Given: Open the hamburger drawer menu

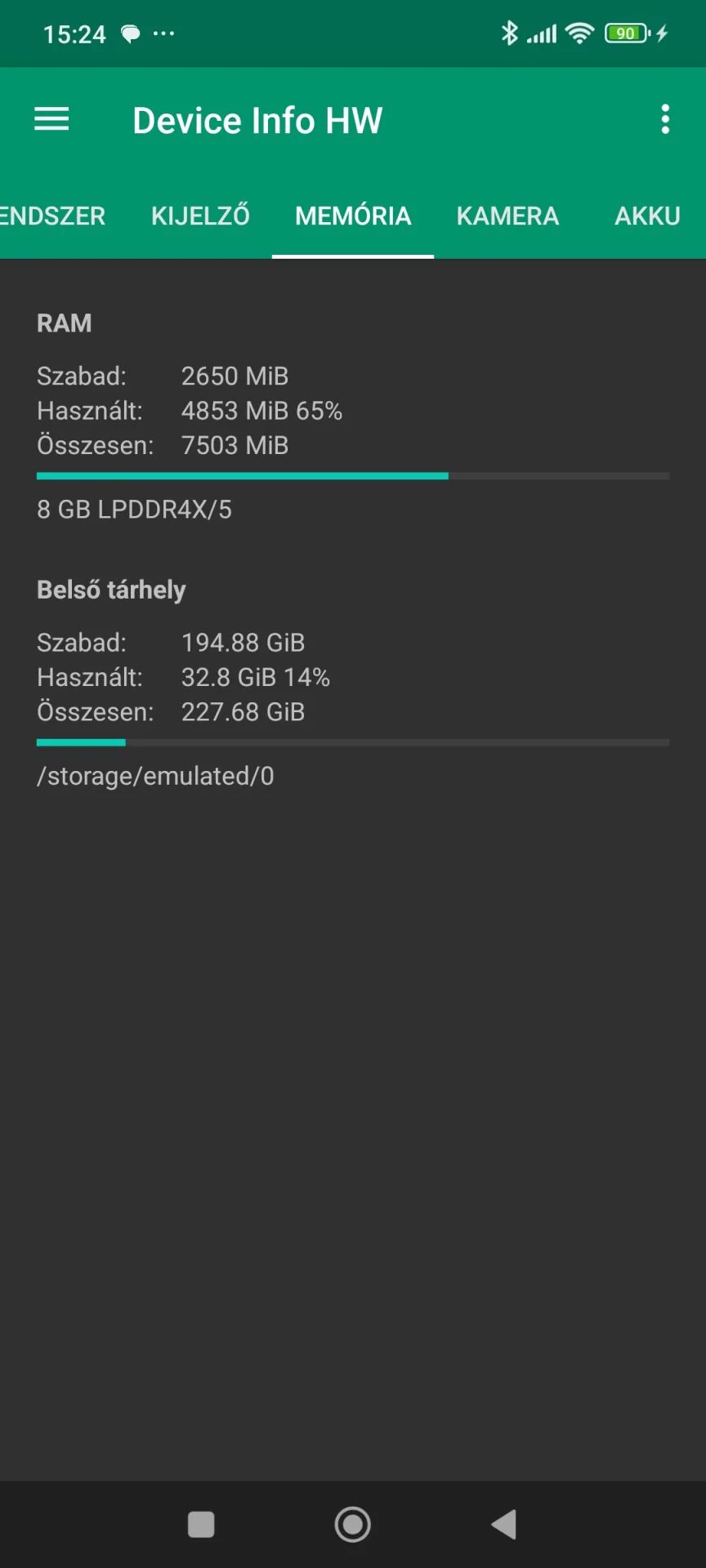Looking at the screenshot, I should pyautogui.click(x=51, y=120).
